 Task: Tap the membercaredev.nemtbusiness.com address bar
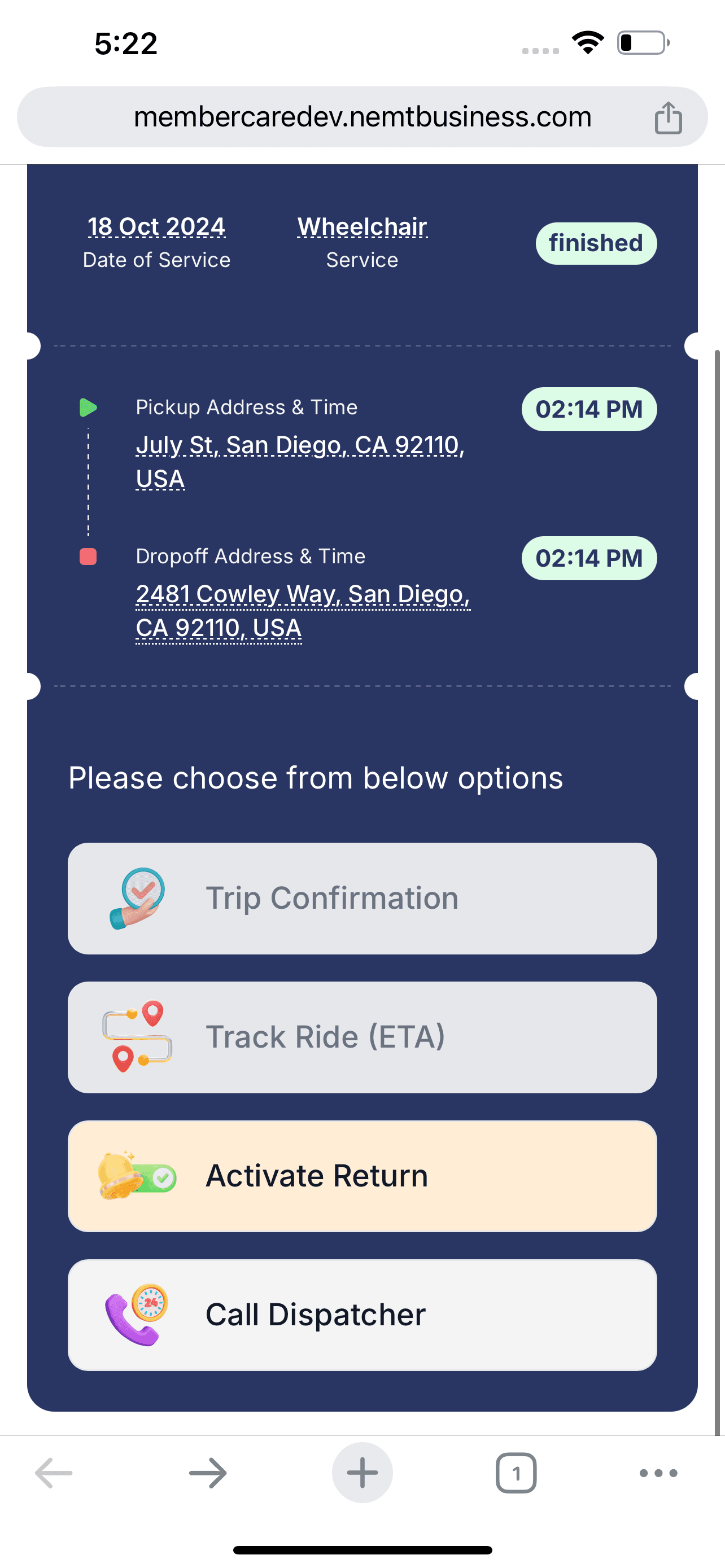(362, 117)
